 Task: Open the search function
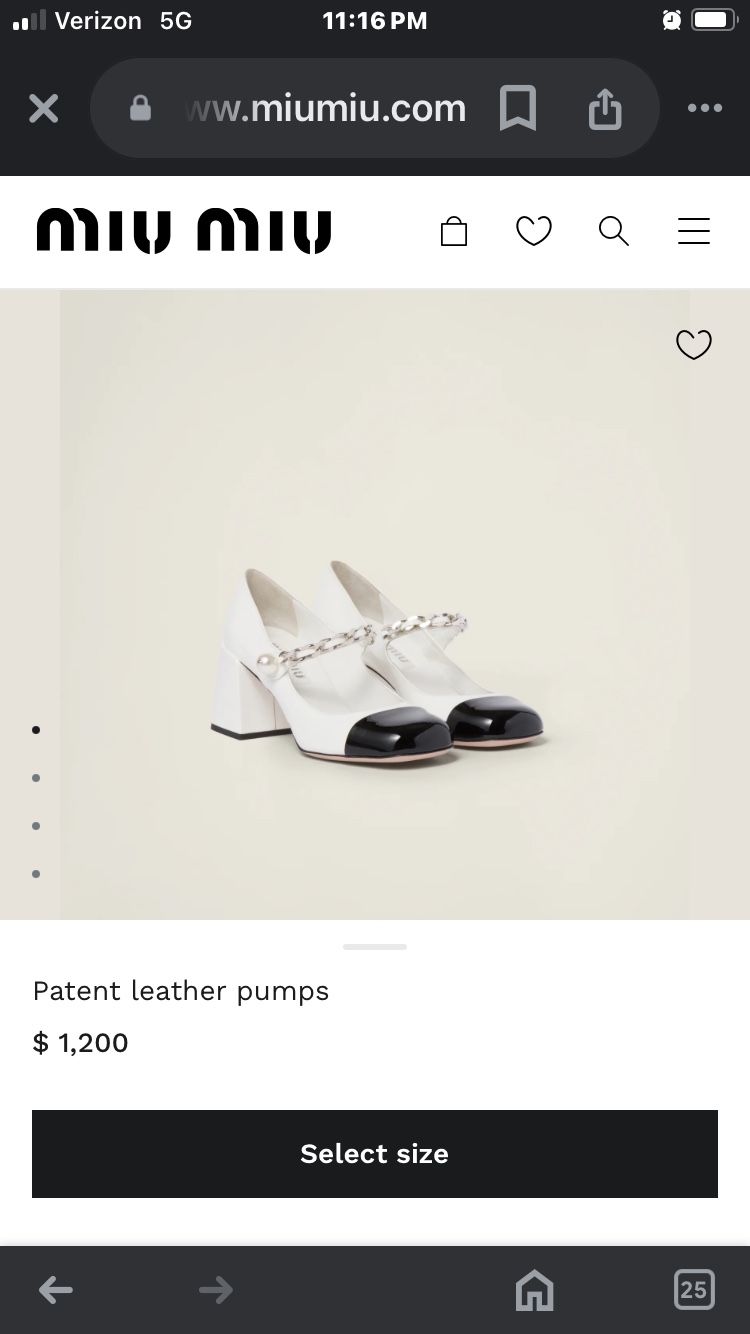[x=614, y=231]
